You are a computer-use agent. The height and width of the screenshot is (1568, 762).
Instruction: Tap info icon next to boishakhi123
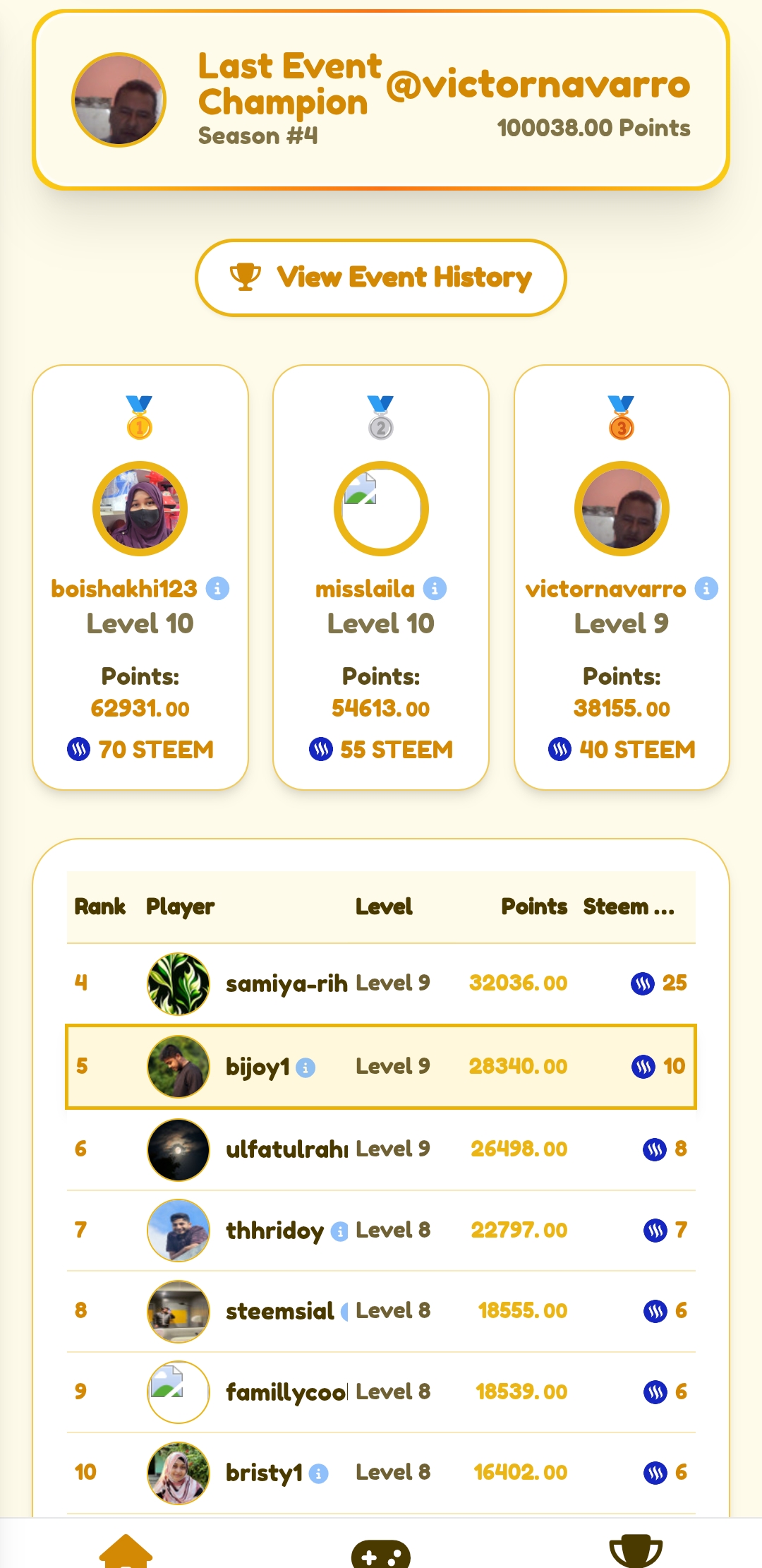[217, 588]
